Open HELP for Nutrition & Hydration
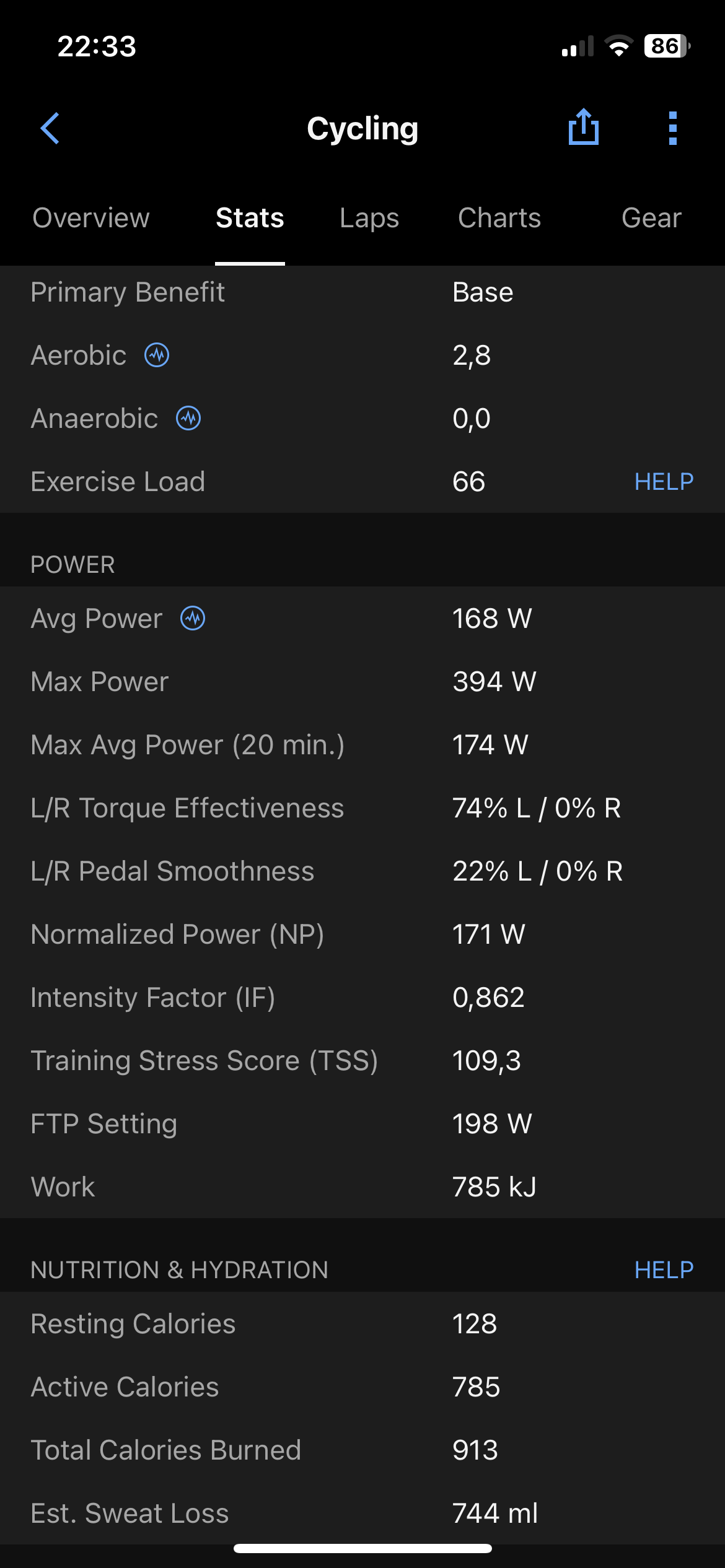This screenshot has width=725, height=1568. pos(664,1270)
